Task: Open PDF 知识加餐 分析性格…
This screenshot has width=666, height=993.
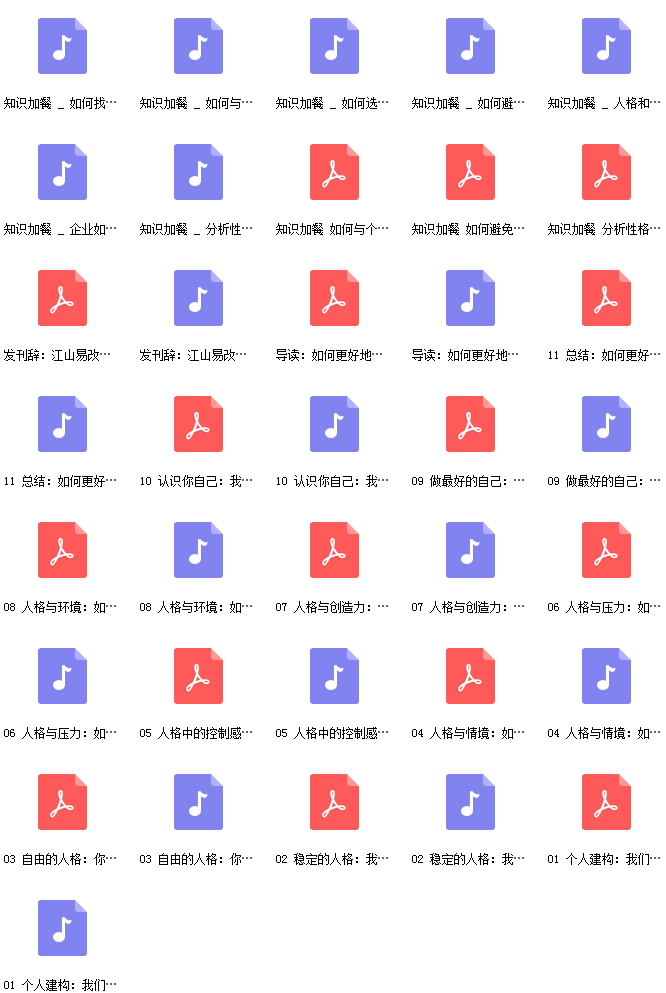Action: pos(606,172)
